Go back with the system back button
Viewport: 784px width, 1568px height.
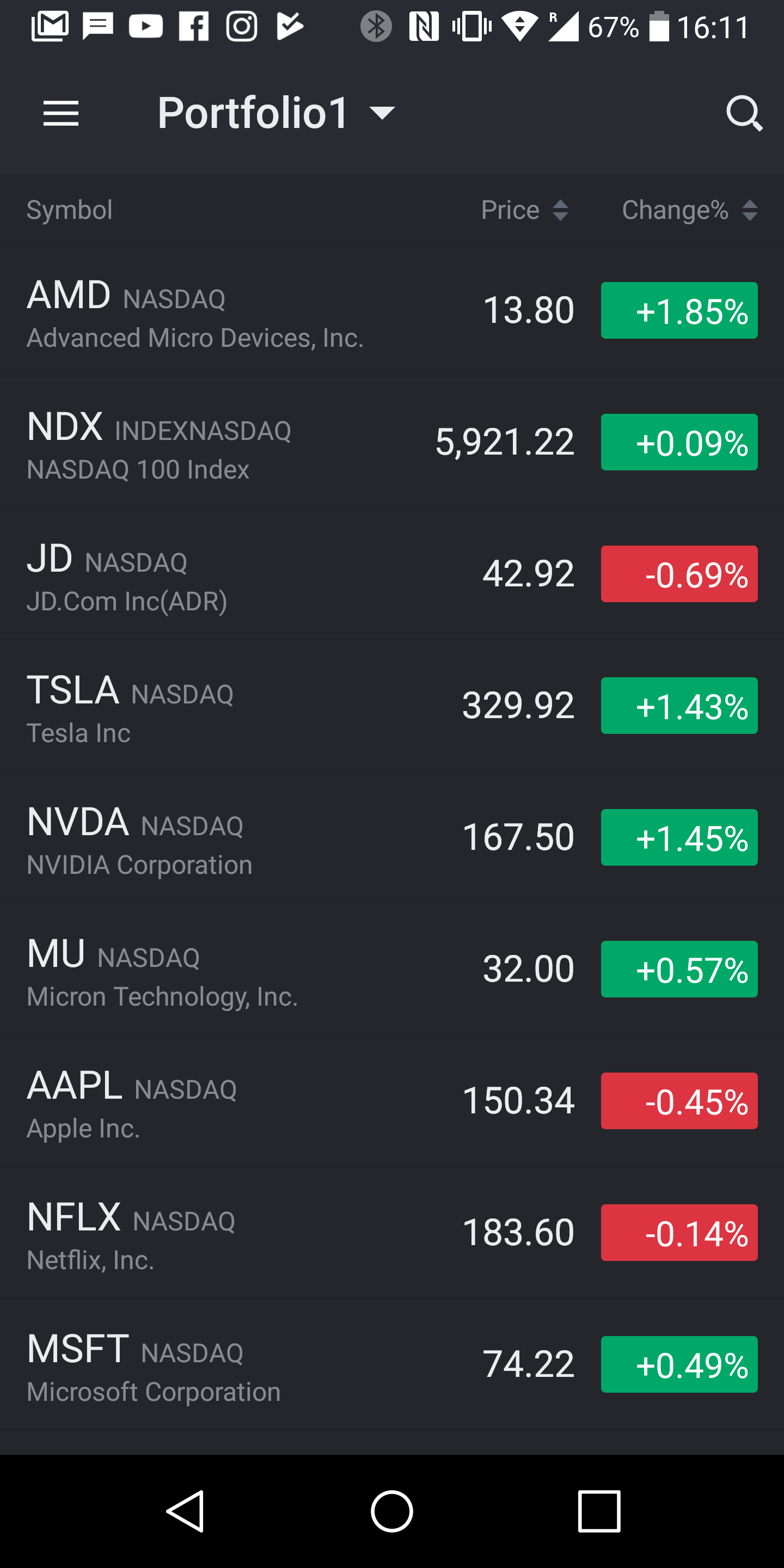186,1511
